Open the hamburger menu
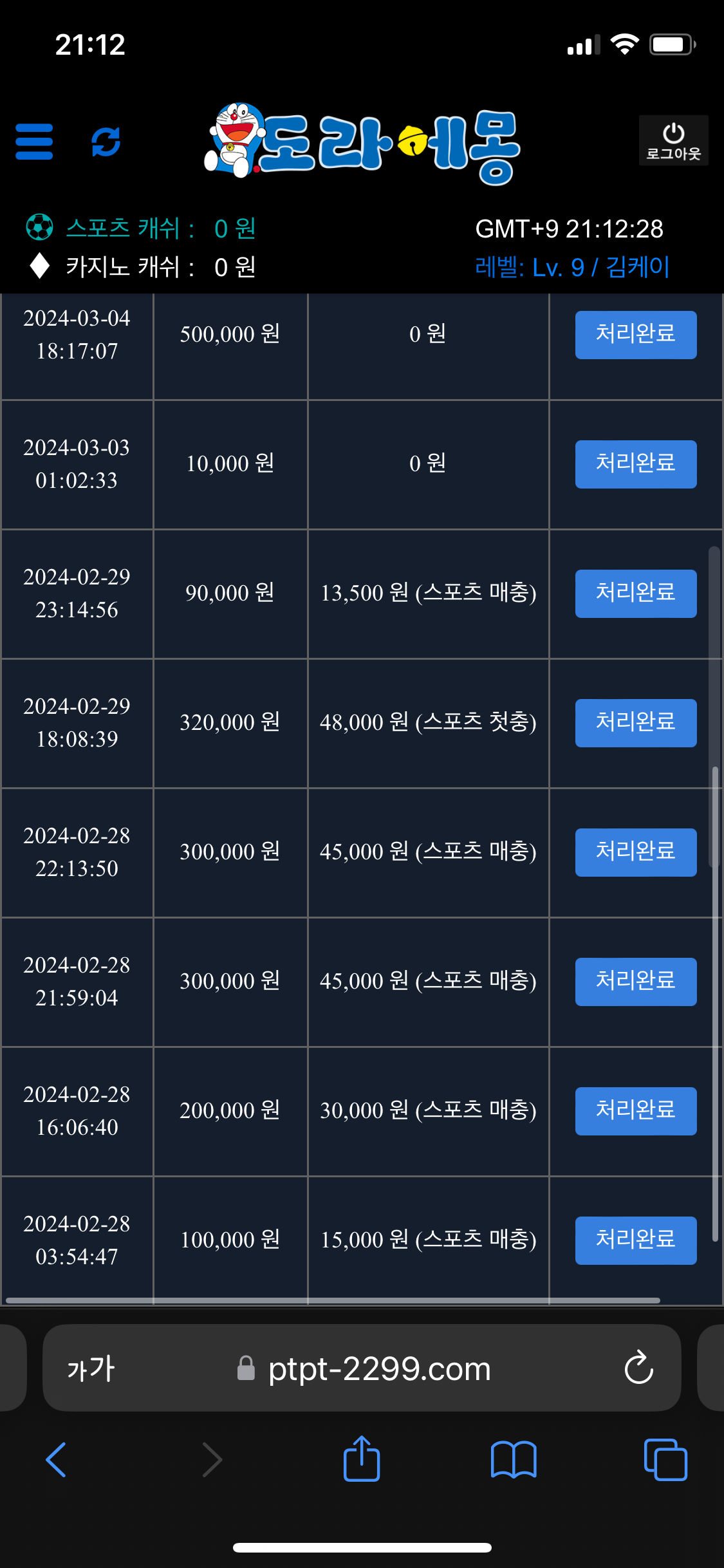The width and height of the screenshot is (724, 1568). (x=34, y=142)
